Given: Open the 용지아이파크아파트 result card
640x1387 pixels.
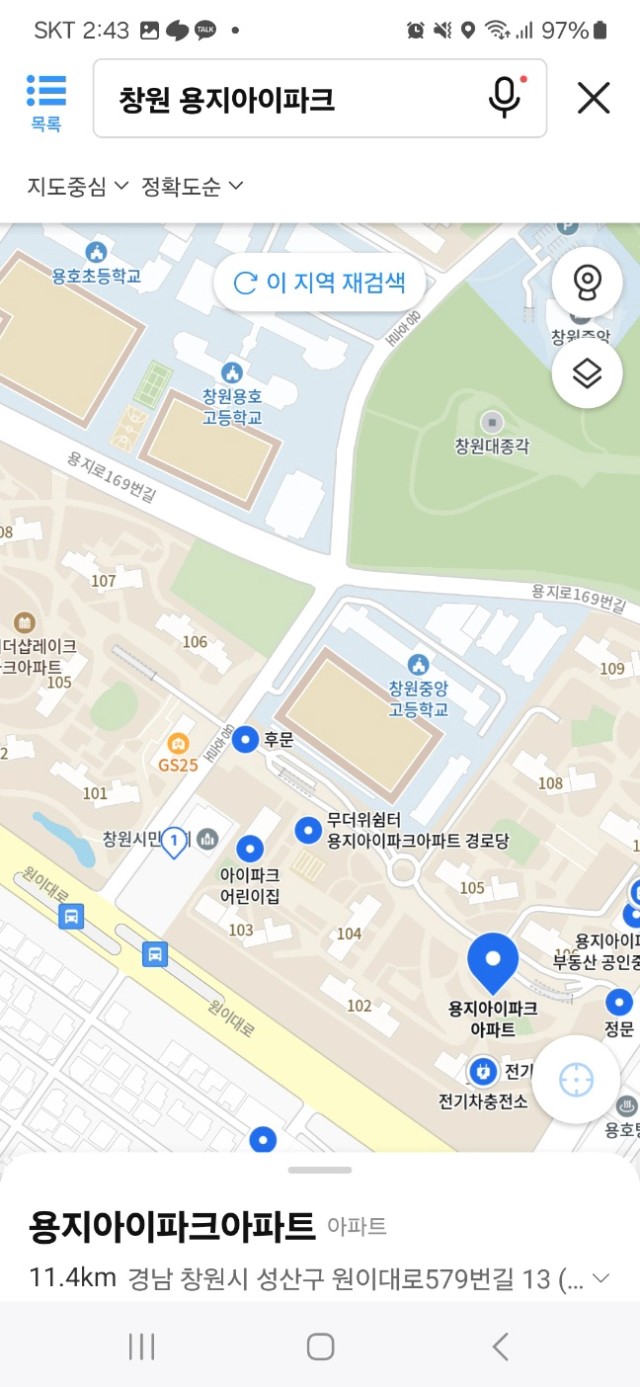Looking at the screenshot, I should (x=172, y=1225).
